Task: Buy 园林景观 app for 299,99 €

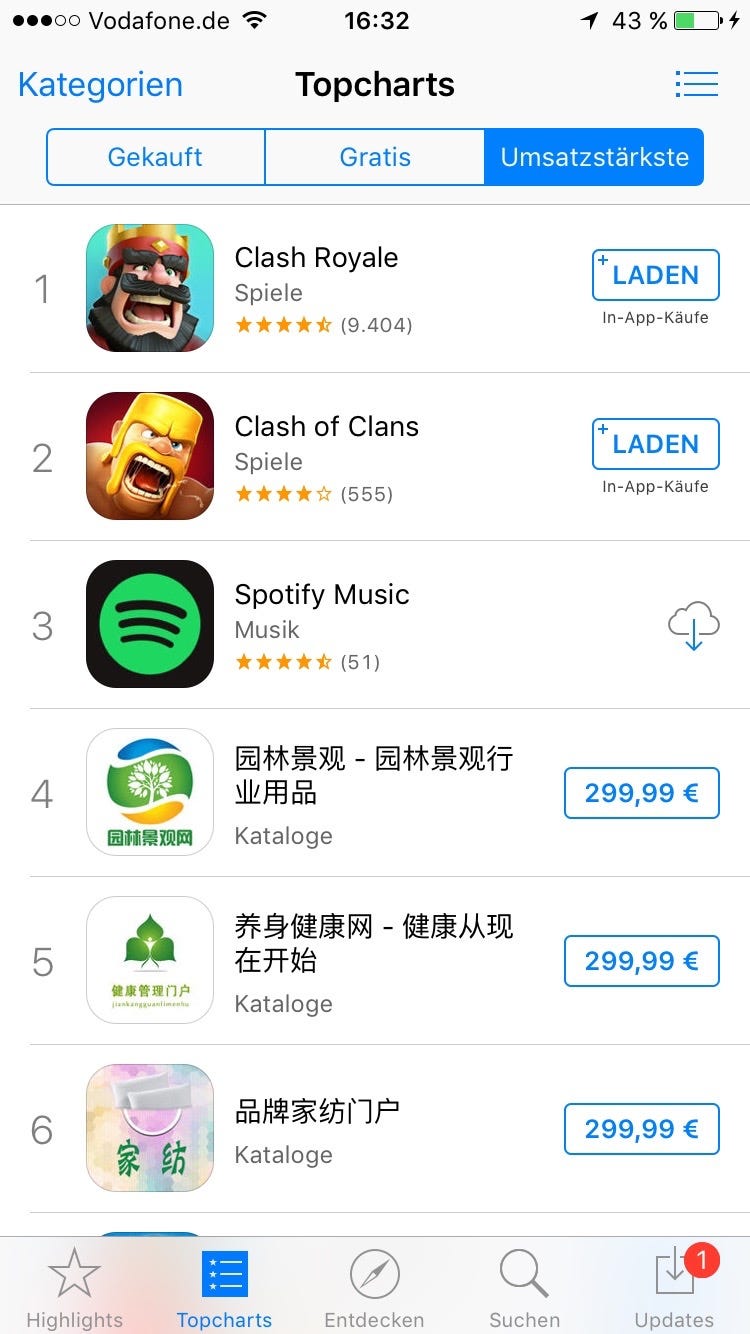Action: [x=641, y=793]
